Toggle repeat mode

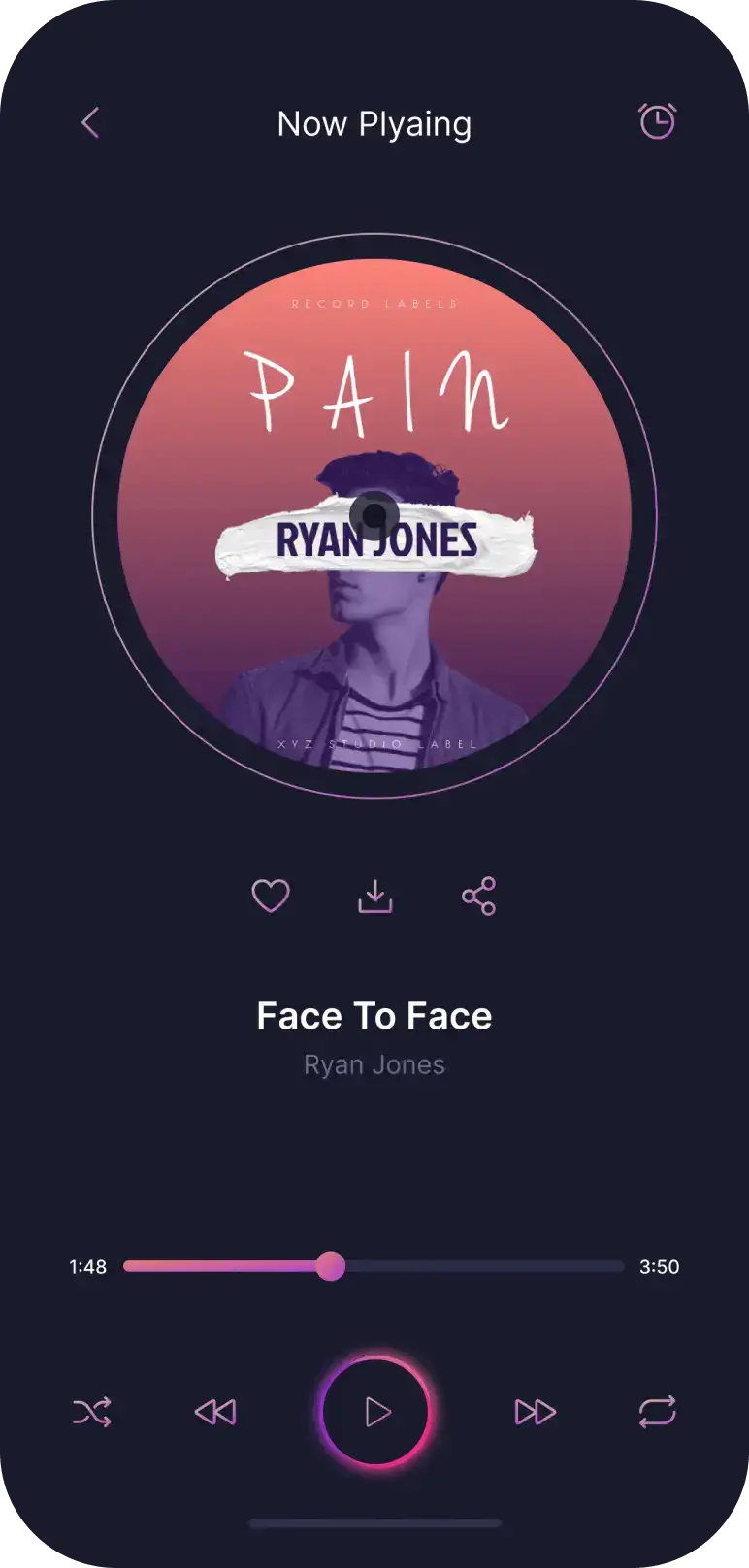(x=657, y=1412)
